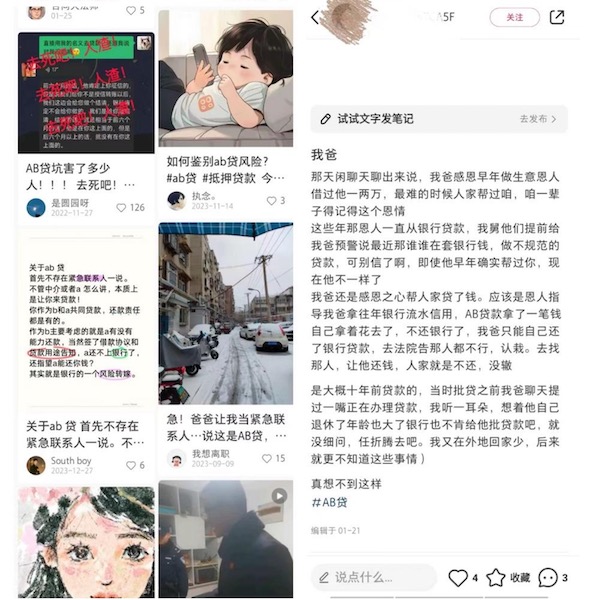Open the #AB贷 hashtag link
The height and width of the screenshot is (600, 600).
pos(329,502)
